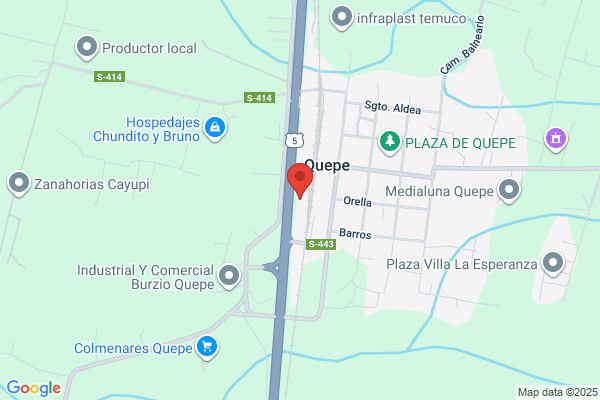Tap the red location pin at Quepe
The width and height of the screenshot is (600, 400).
[x=300, y=181]
